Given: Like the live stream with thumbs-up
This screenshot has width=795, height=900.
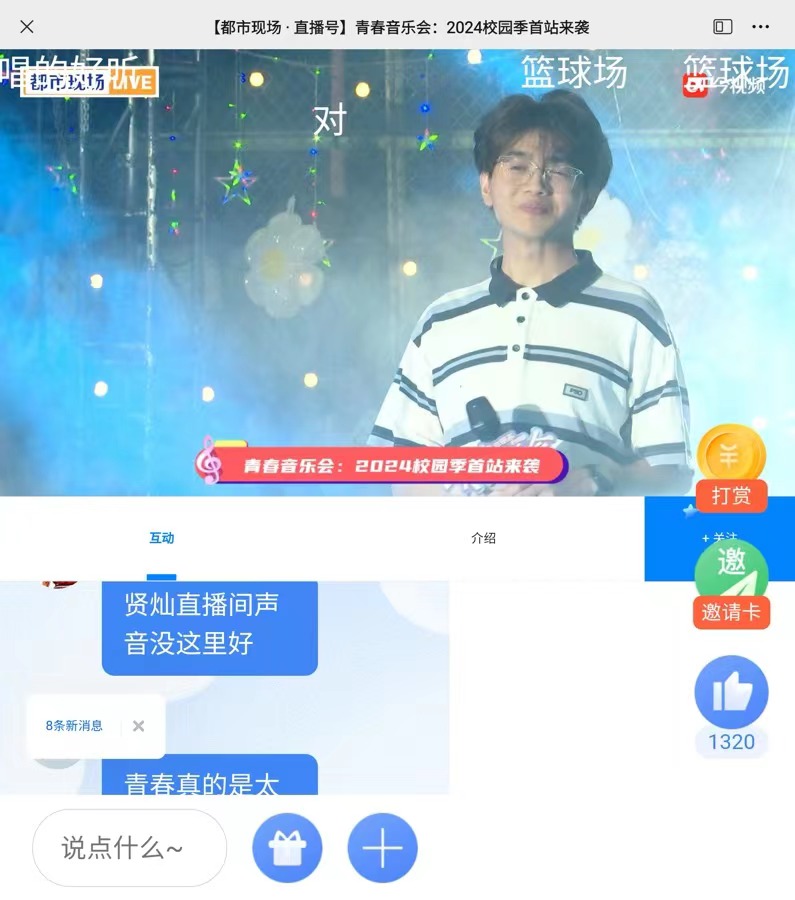Looking at the screenshot, I should (x=731, y=692).
